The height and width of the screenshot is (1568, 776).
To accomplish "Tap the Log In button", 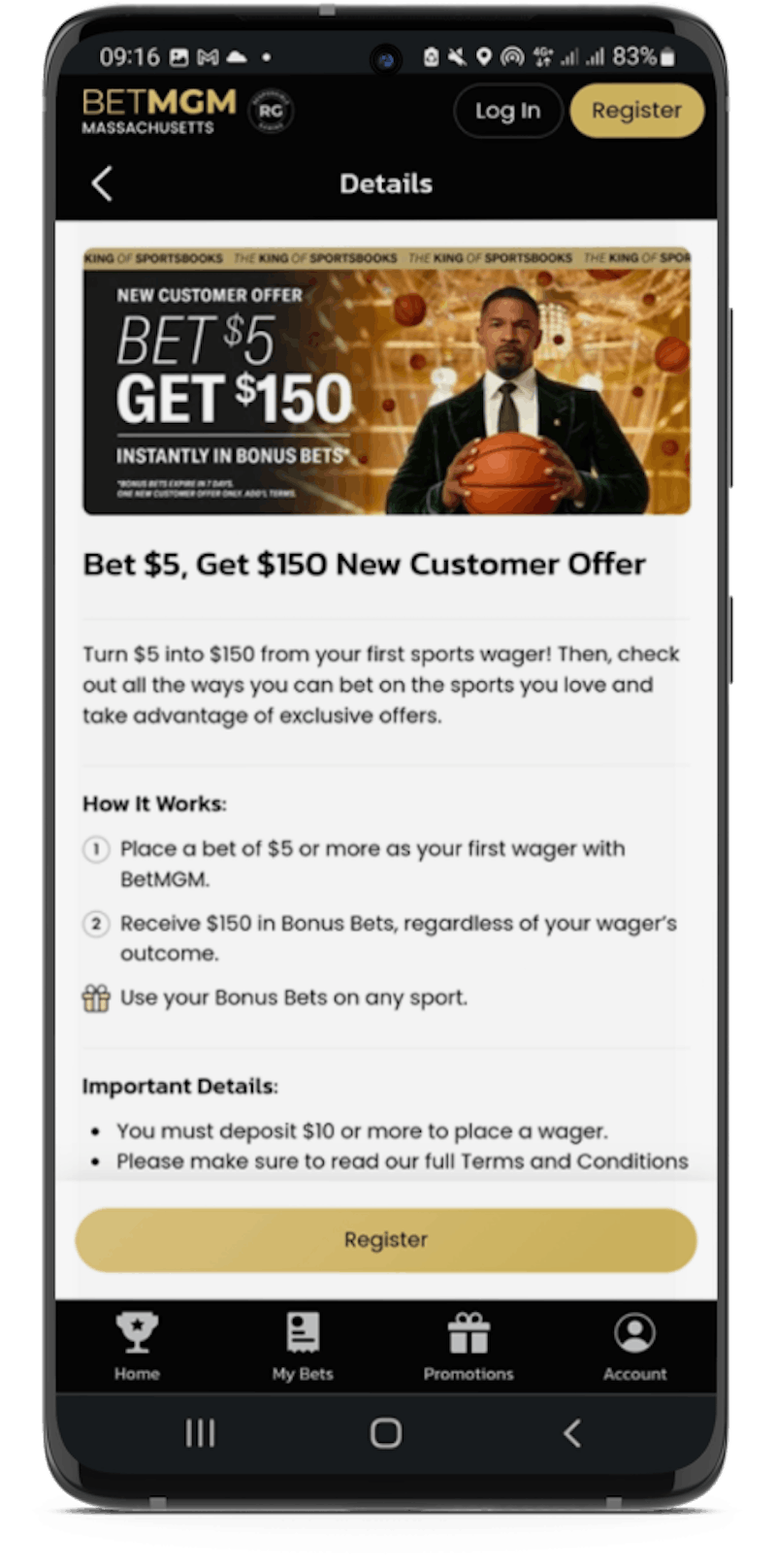I will [x=507, y=111].
